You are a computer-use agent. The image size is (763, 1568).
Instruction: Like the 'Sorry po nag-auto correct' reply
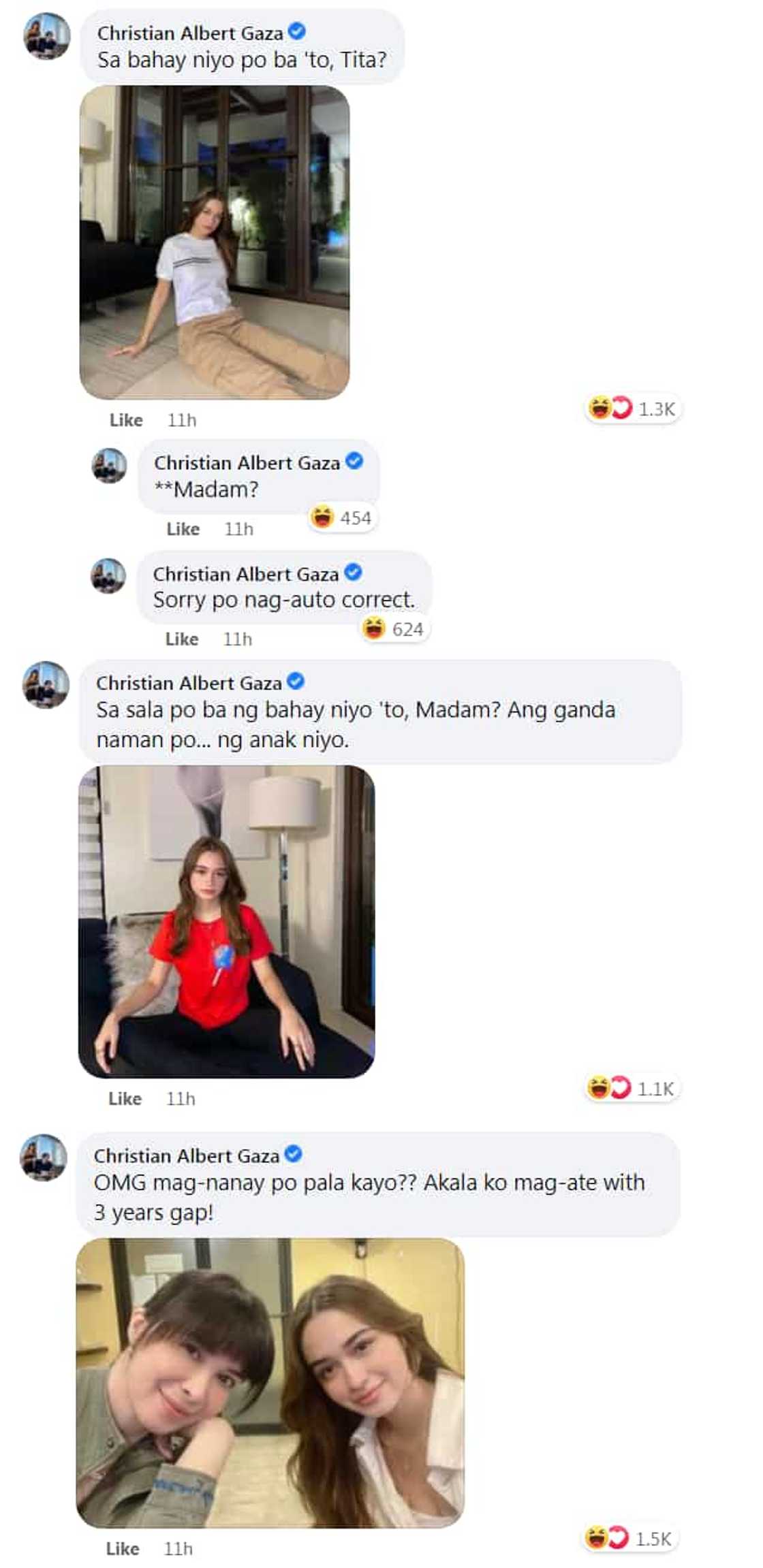click(x=181, y=639)
